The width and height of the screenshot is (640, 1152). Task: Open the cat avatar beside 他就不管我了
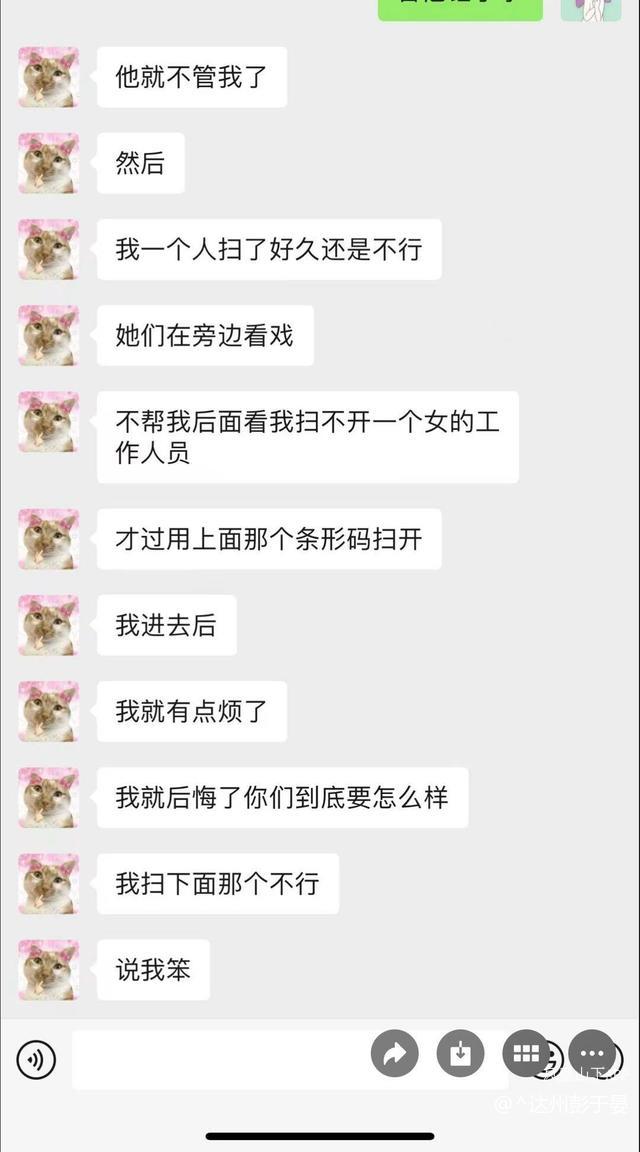pos(48,77)
